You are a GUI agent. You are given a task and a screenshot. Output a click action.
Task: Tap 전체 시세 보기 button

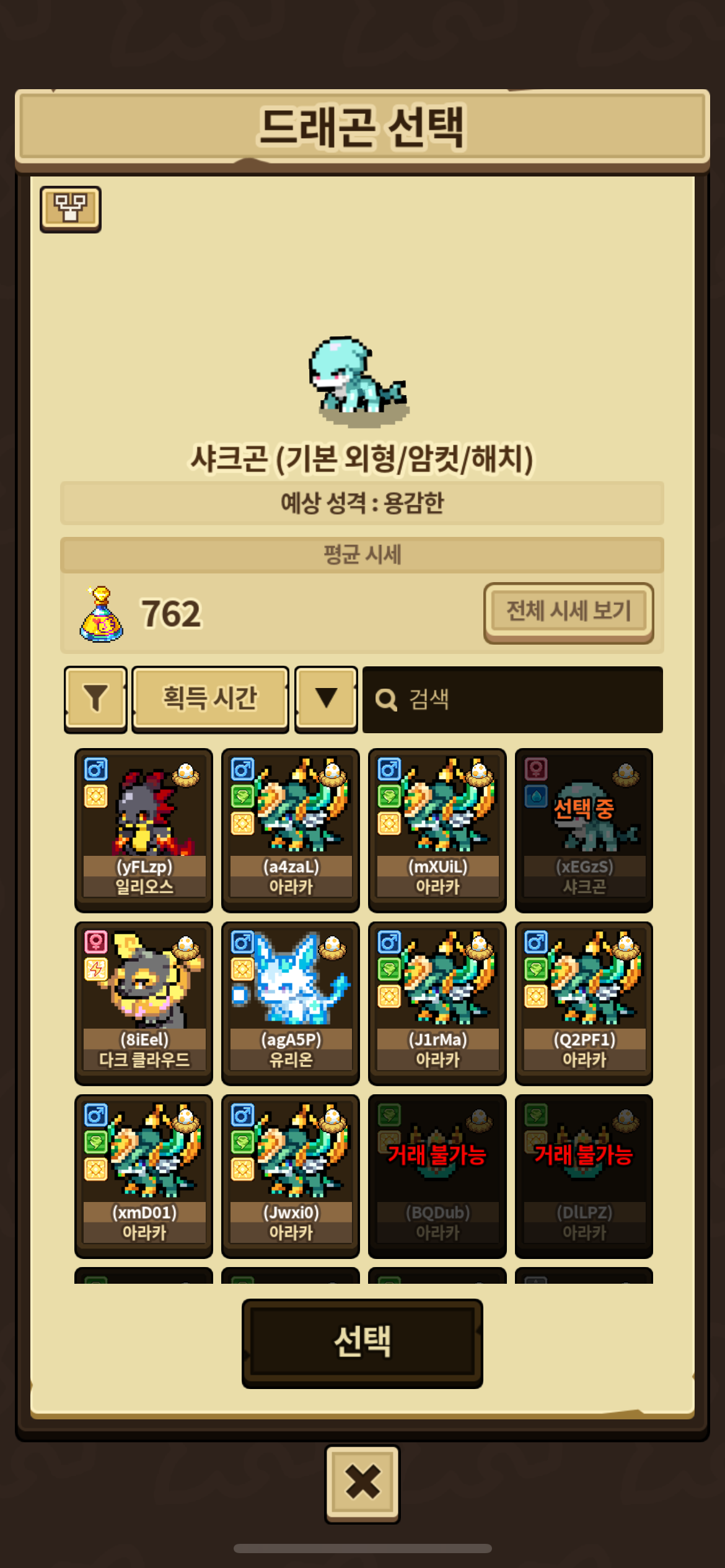coord(568,612)
